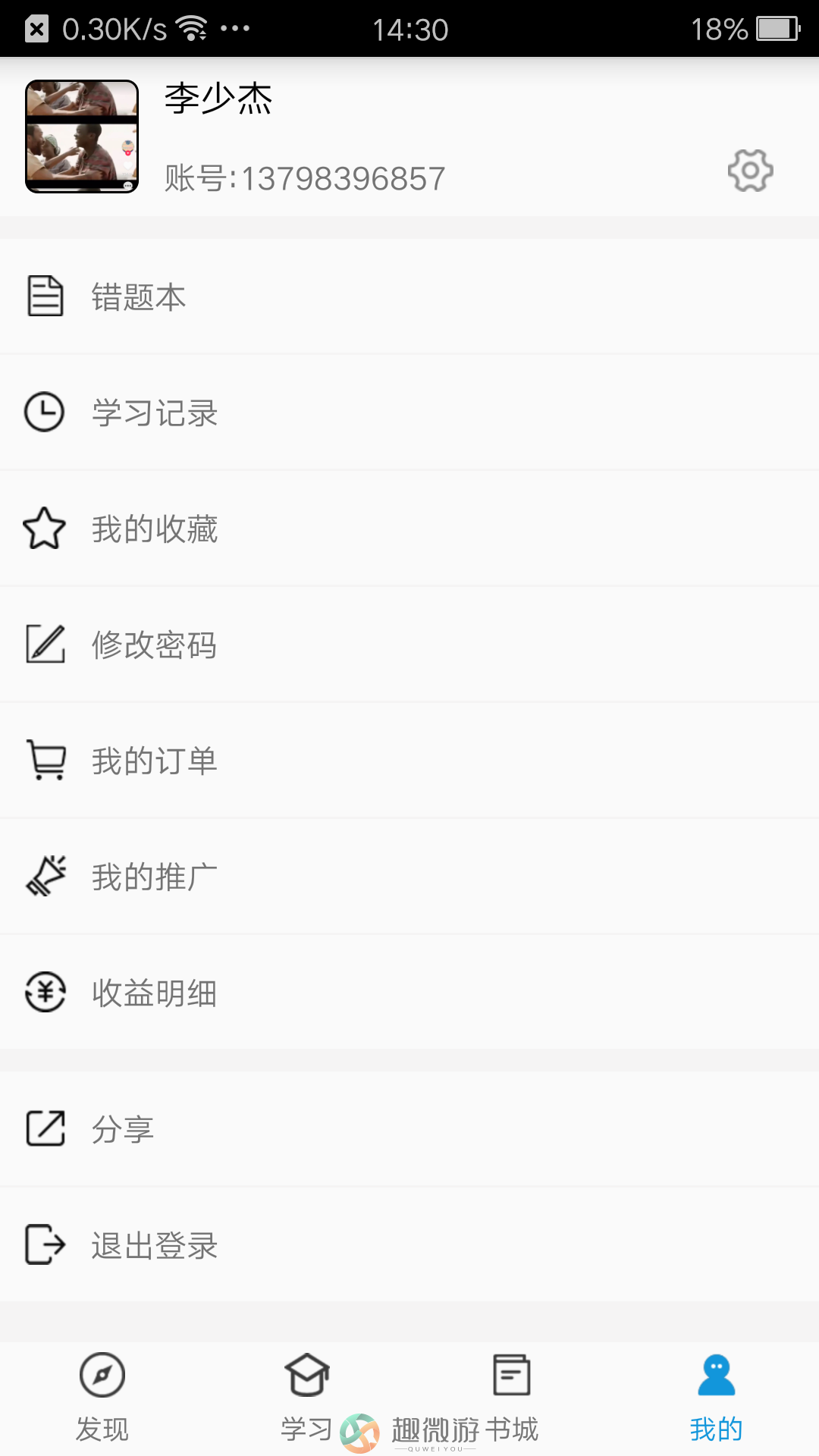
Task: Switch to the 发现 tab
Action: [102, 1398]
